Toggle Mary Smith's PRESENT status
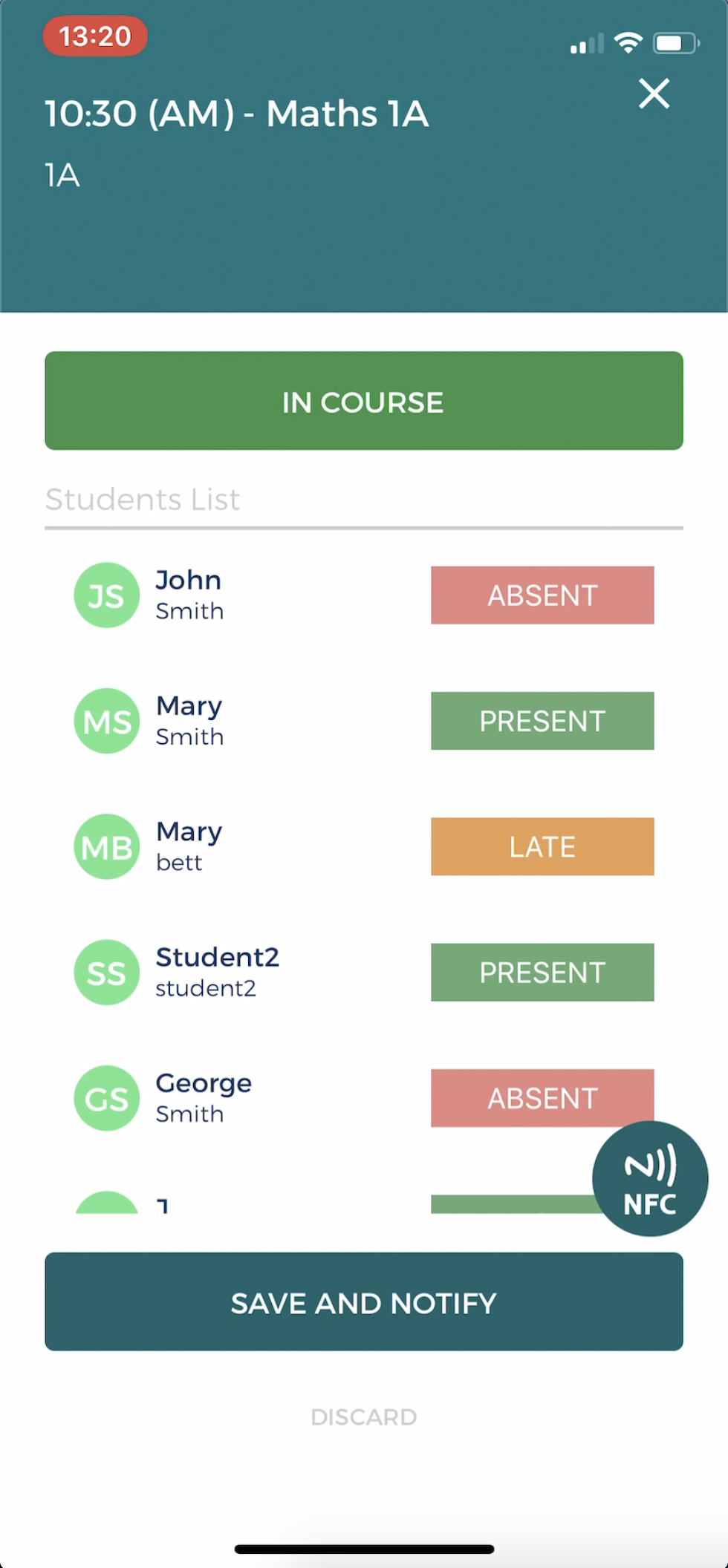The image size is (728, 1568). (x=542, y=721)
